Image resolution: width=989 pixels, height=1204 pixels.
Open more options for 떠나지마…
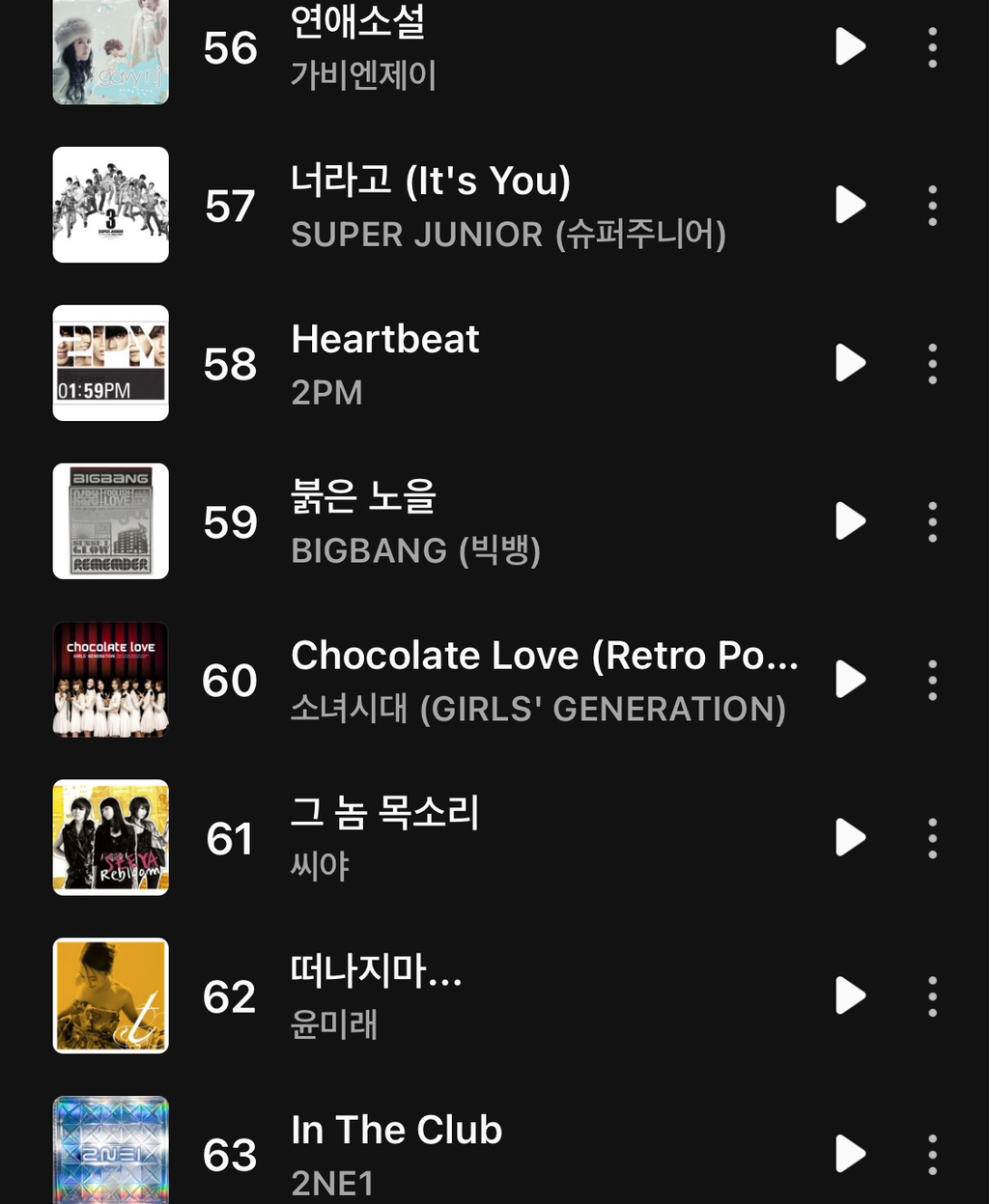click(932, 997)
